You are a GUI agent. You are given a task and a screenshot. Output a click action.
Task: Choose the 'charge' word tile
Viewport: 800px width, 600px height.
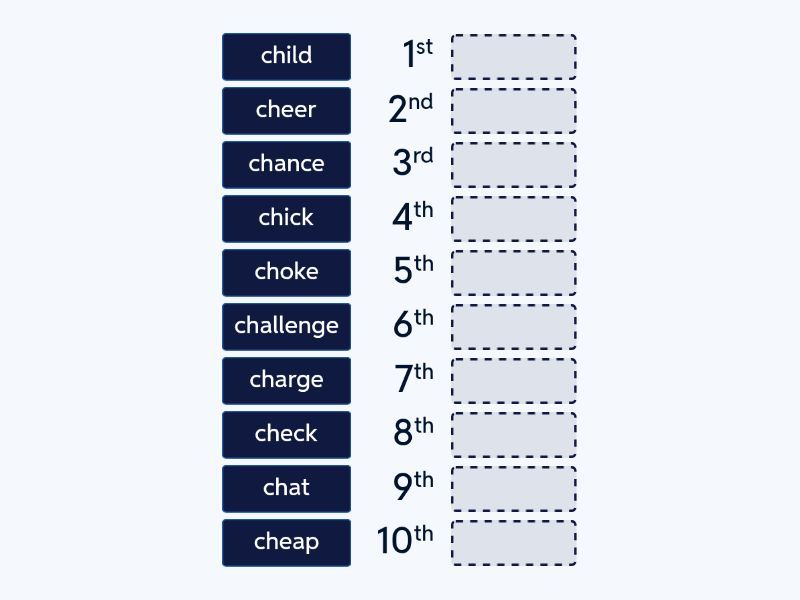pos(286,380)
